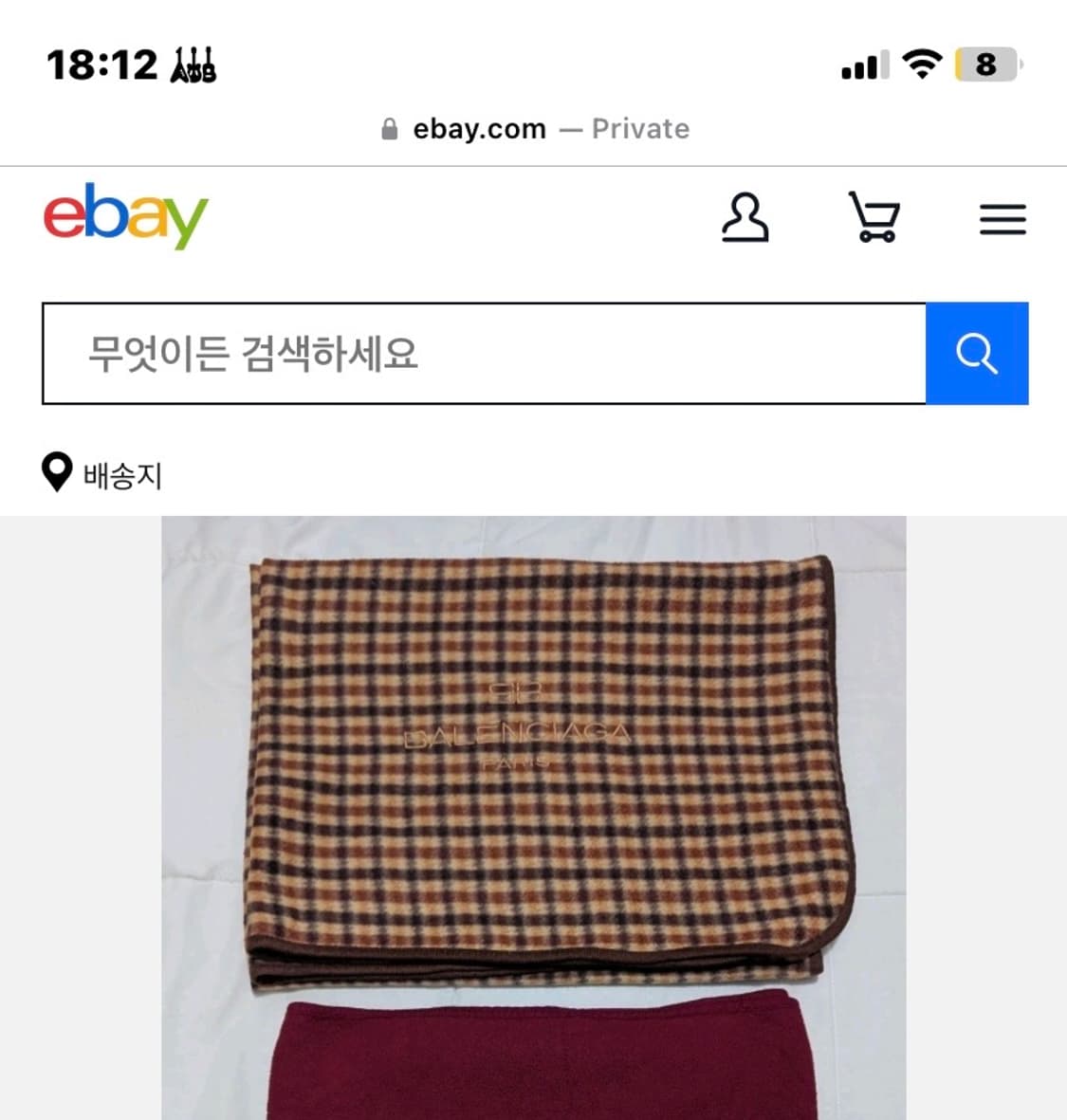Tap the Private browsing label
Viewport: 1067px width, 1120px height.
pyautogui.click(x=640, y=128)
